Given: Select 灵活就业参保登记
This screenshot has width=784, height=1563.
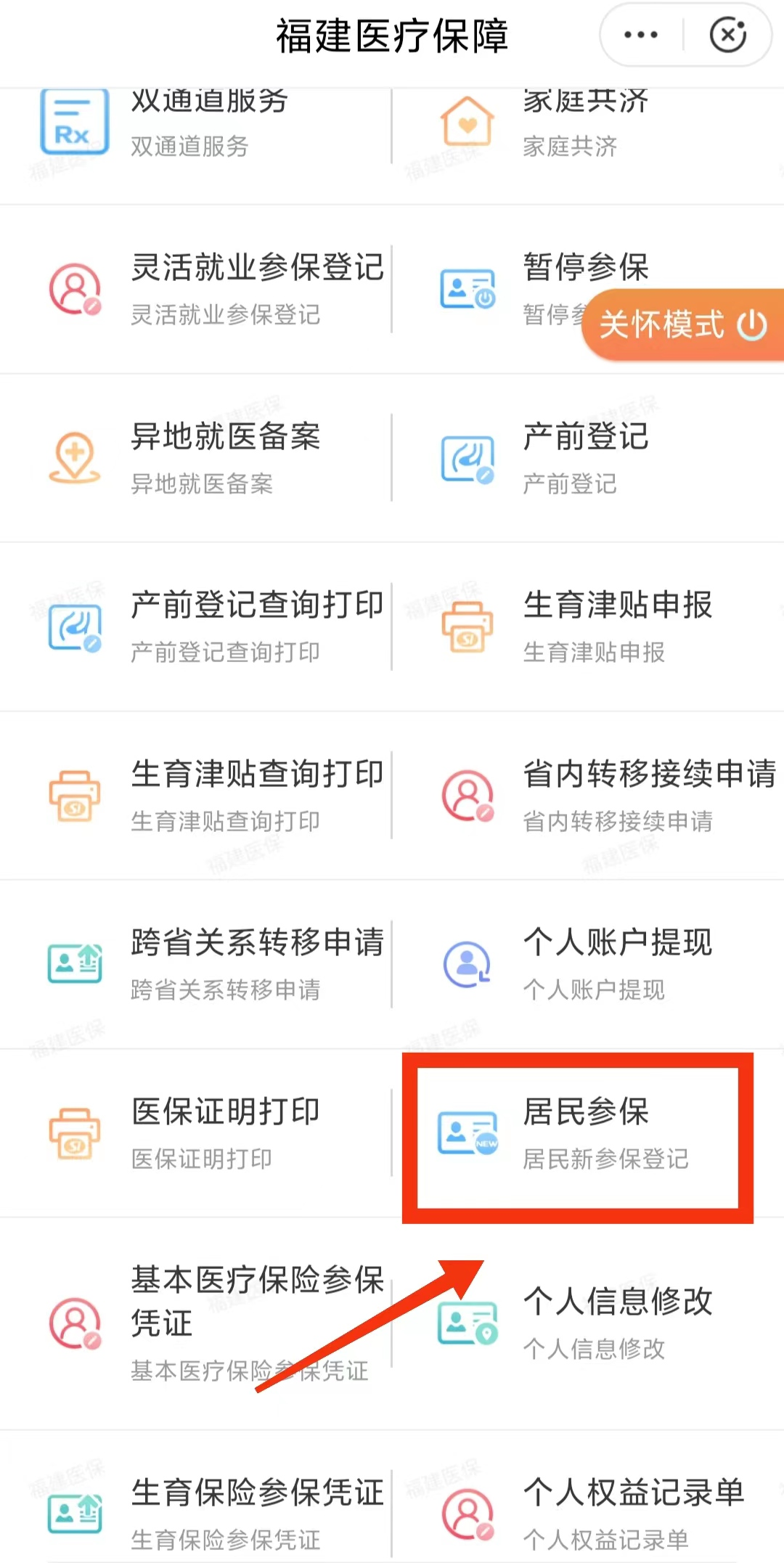Looking at the screenshot, I should click(x=196, y=289).
